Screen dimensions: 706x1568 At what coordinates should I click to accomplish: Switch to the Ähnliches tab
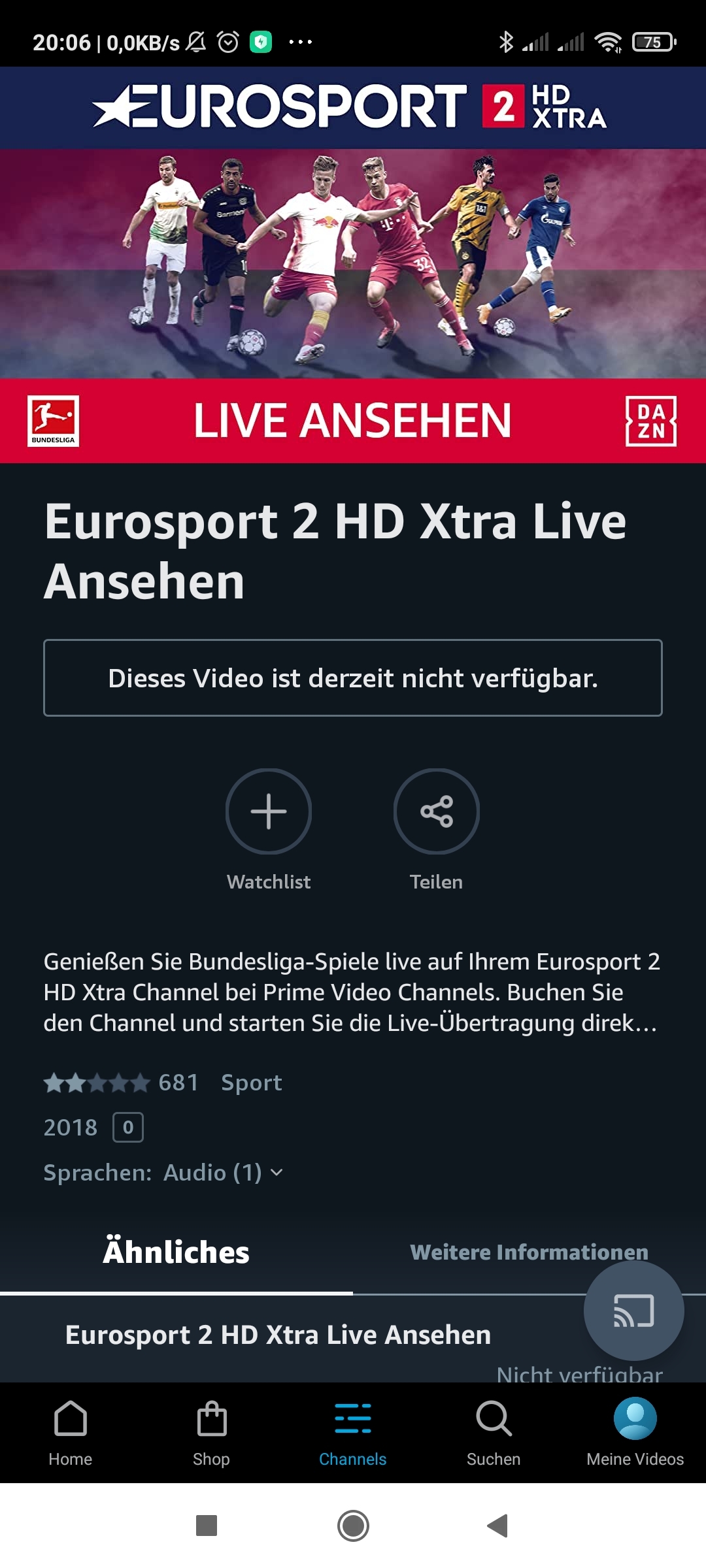point(176,1252)
